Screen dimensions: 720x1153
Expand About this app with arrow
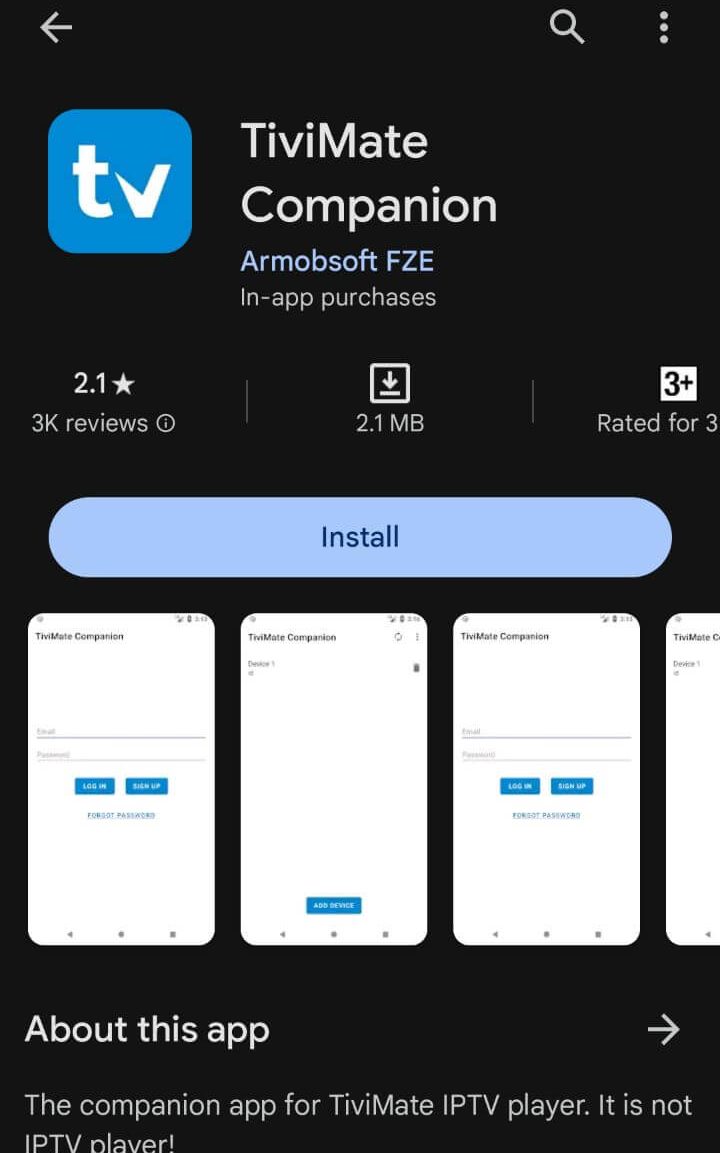[x=663, y=1029]
